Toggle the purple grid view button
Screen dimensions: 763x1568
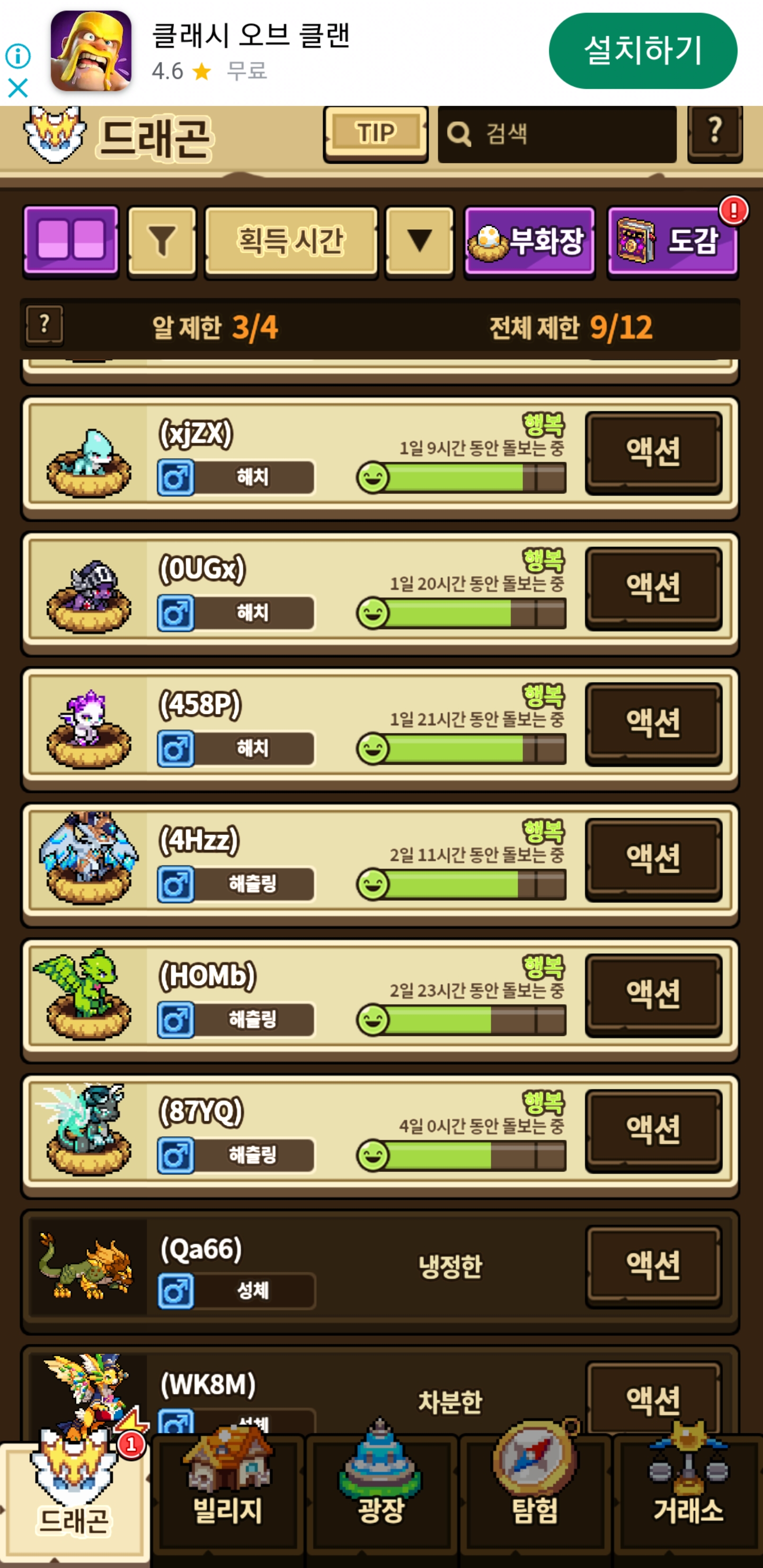tap(70, 242)
